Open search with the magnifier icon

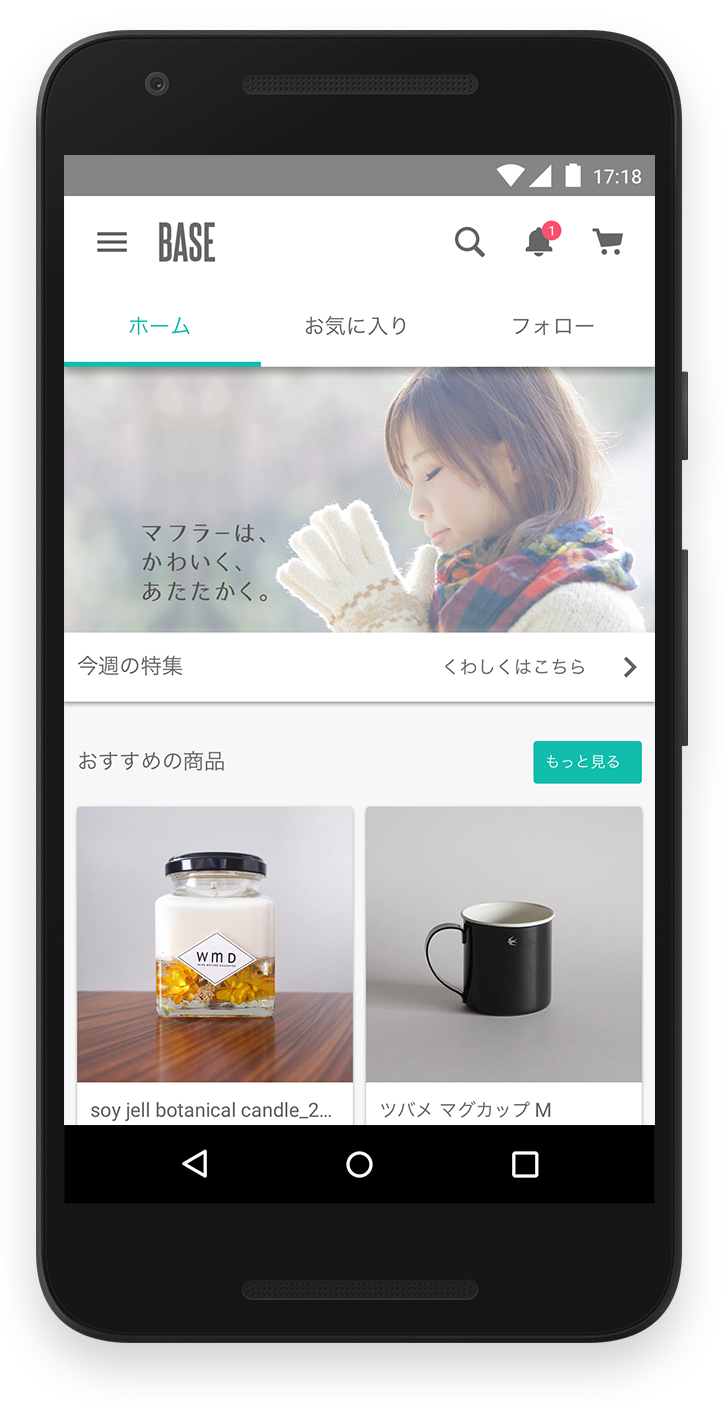pos(469,242)
